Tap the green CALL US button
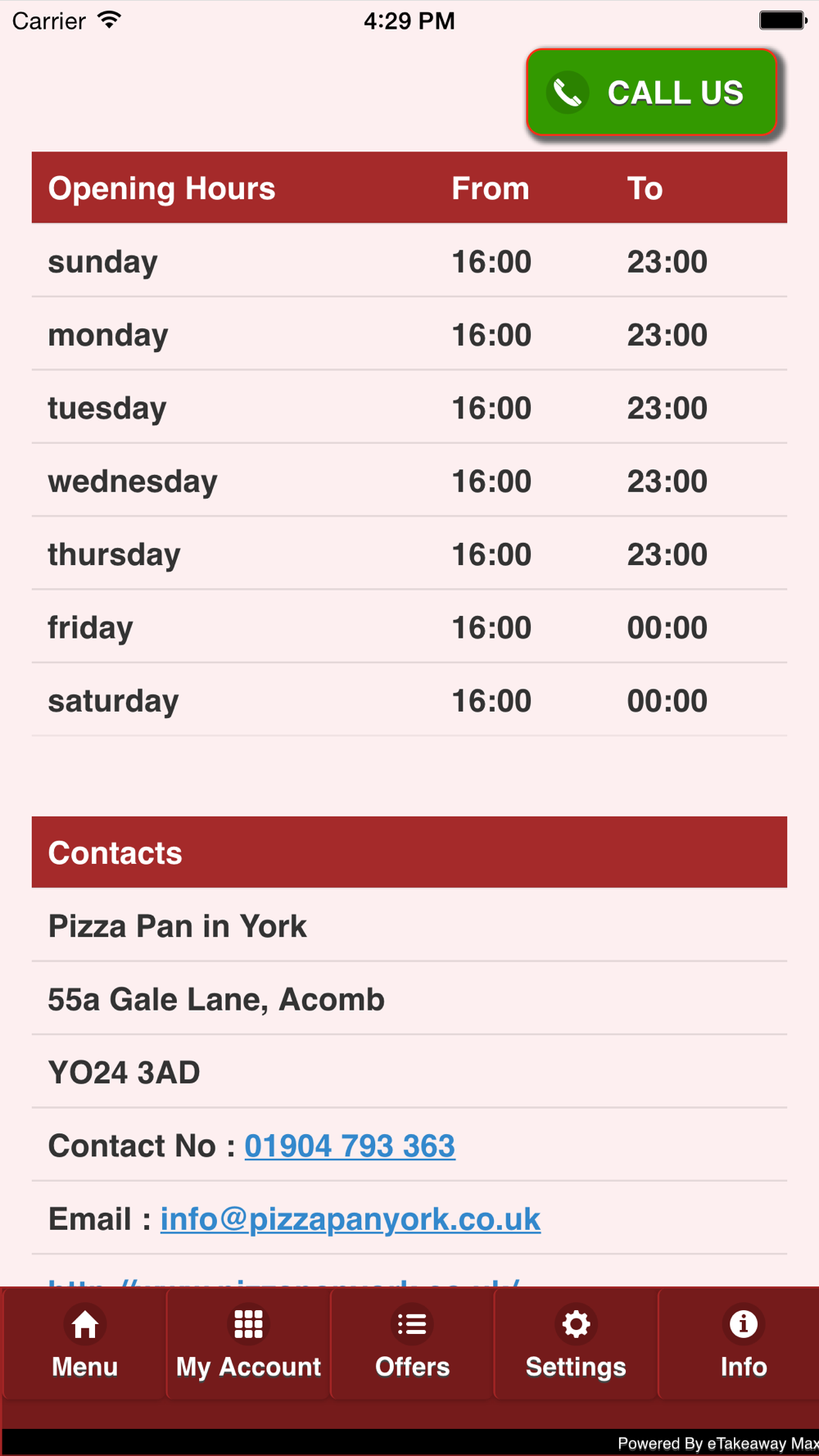The width and height of the screenshot is (819, 1456). click(x=652, y=93)
